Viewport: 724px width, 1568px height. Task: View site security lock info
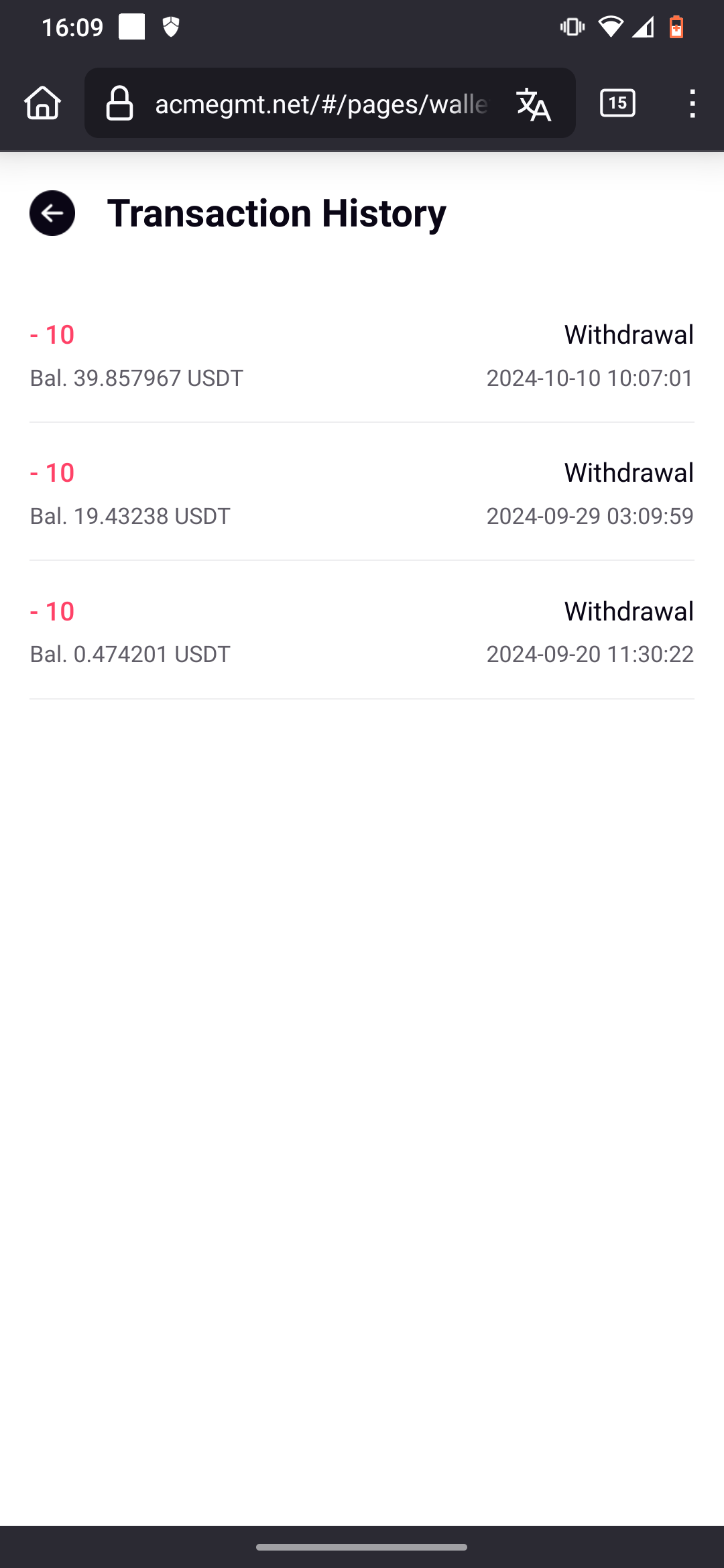point(119,103)
